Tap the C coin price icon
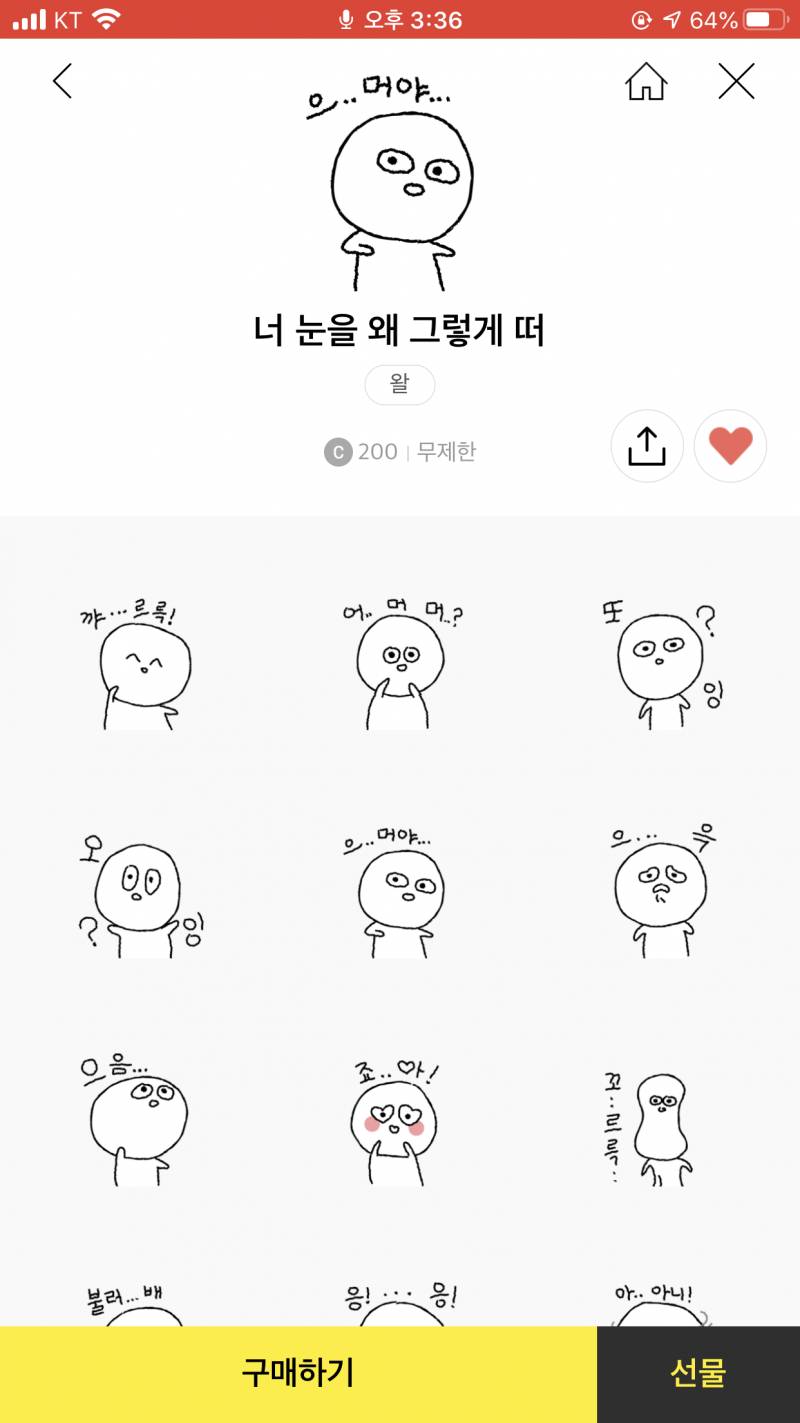800x1423 pixels. pyautogui.click(x=340, y=452)
